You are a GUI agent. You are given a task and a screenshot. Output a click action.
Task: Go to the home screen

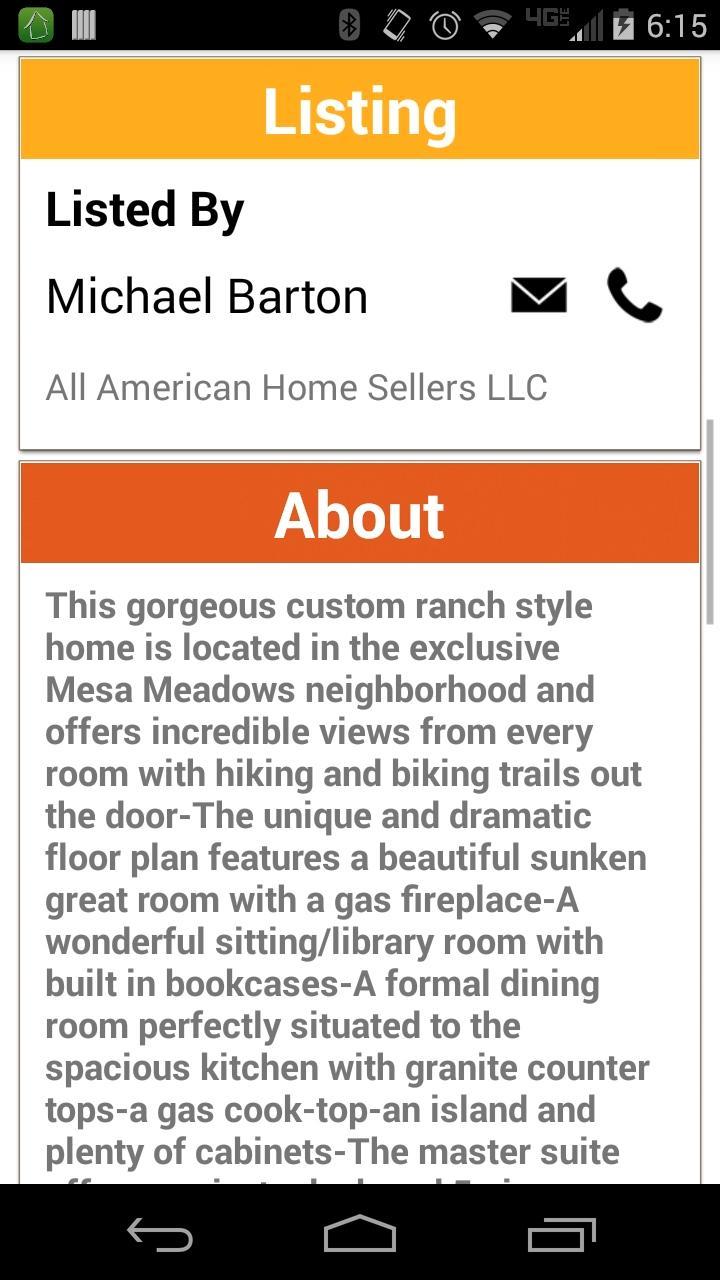(x=360, y=1235)
